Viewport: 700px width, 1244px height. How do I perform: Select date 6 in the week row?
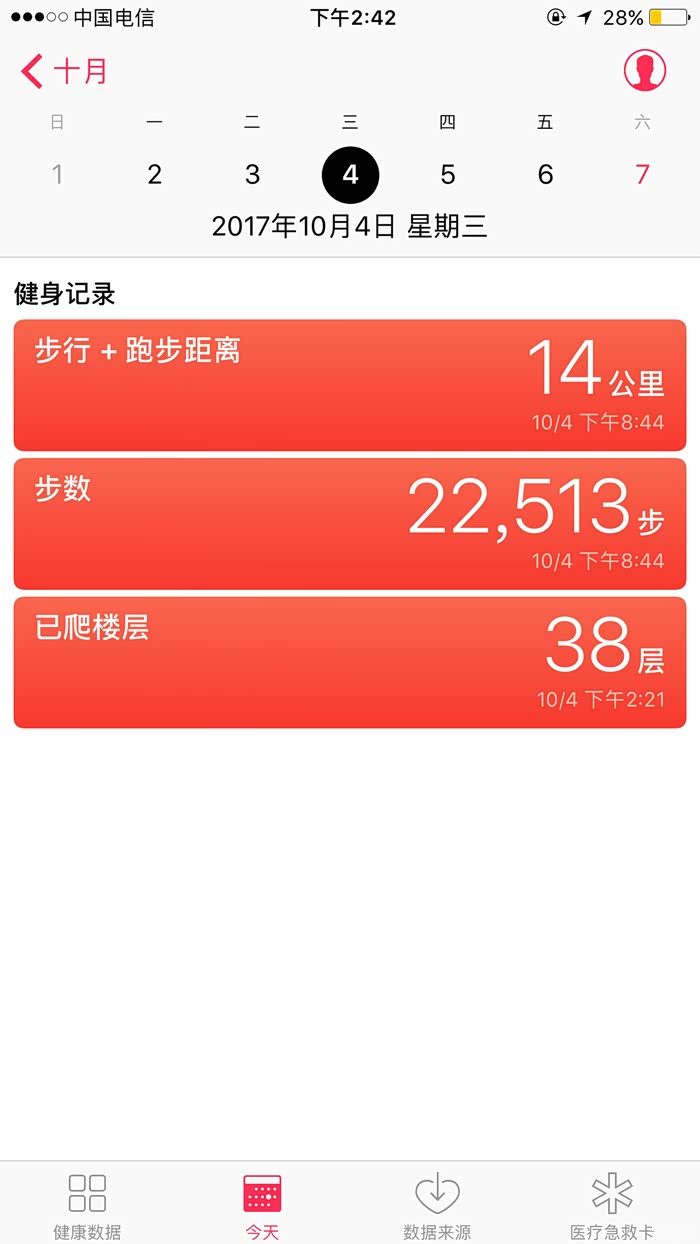click(545, 175)
